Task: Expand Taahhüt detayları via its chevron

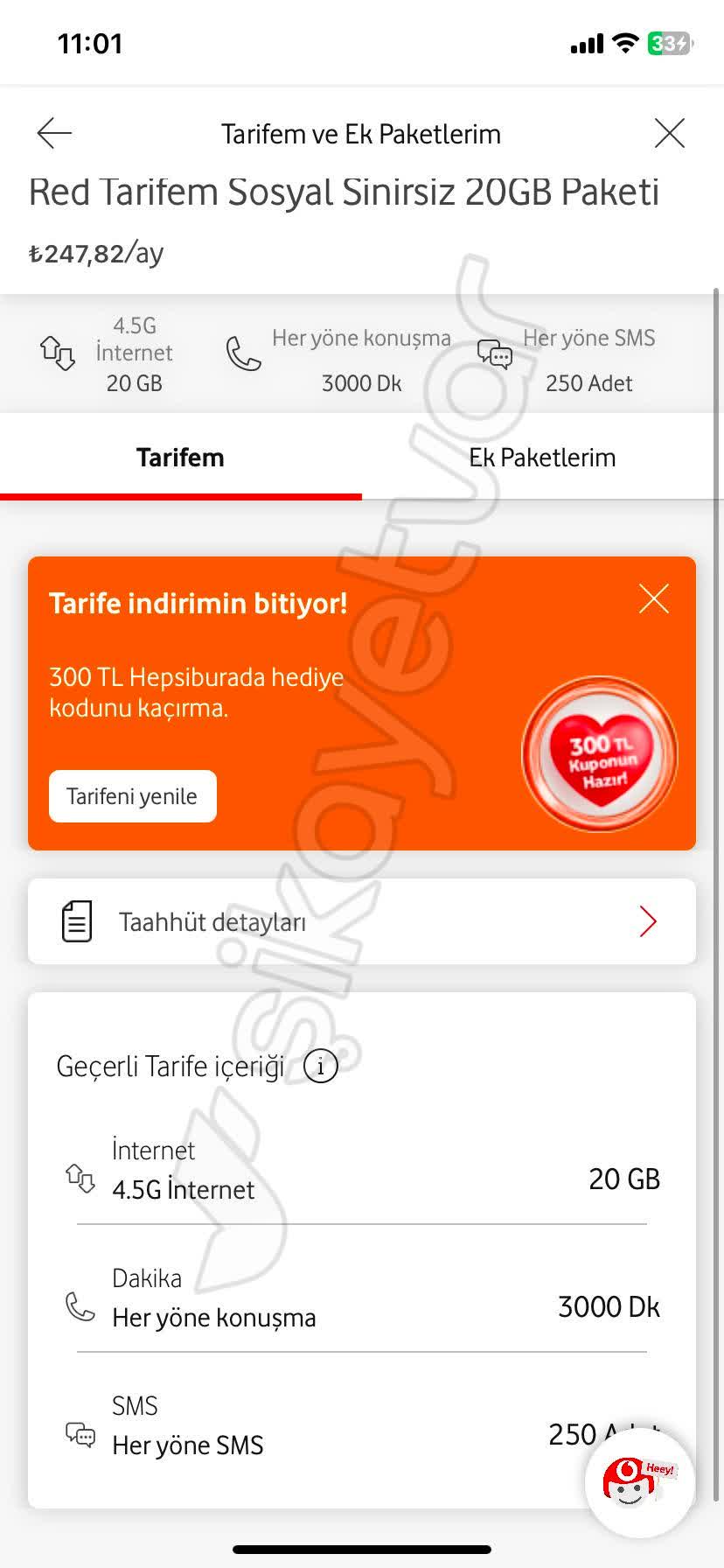Action: coord(647,920)
